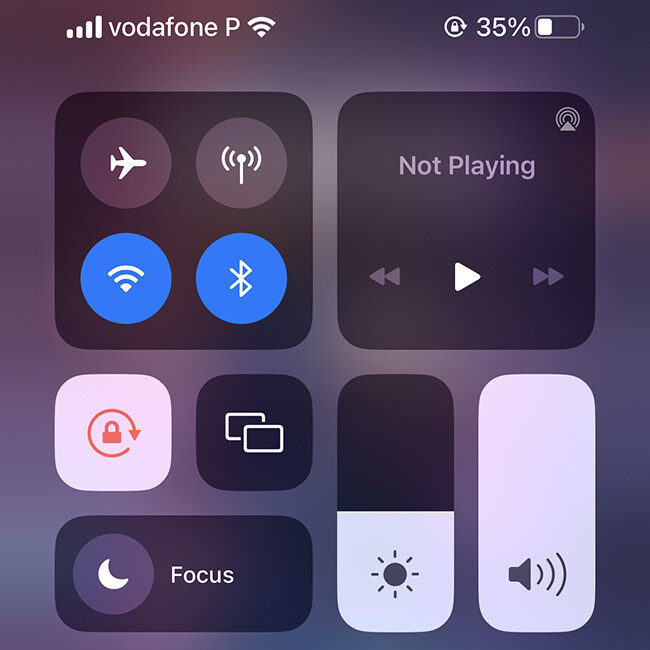Open AirPlay audio output options
650x650 pixels.
coord(568,120)
